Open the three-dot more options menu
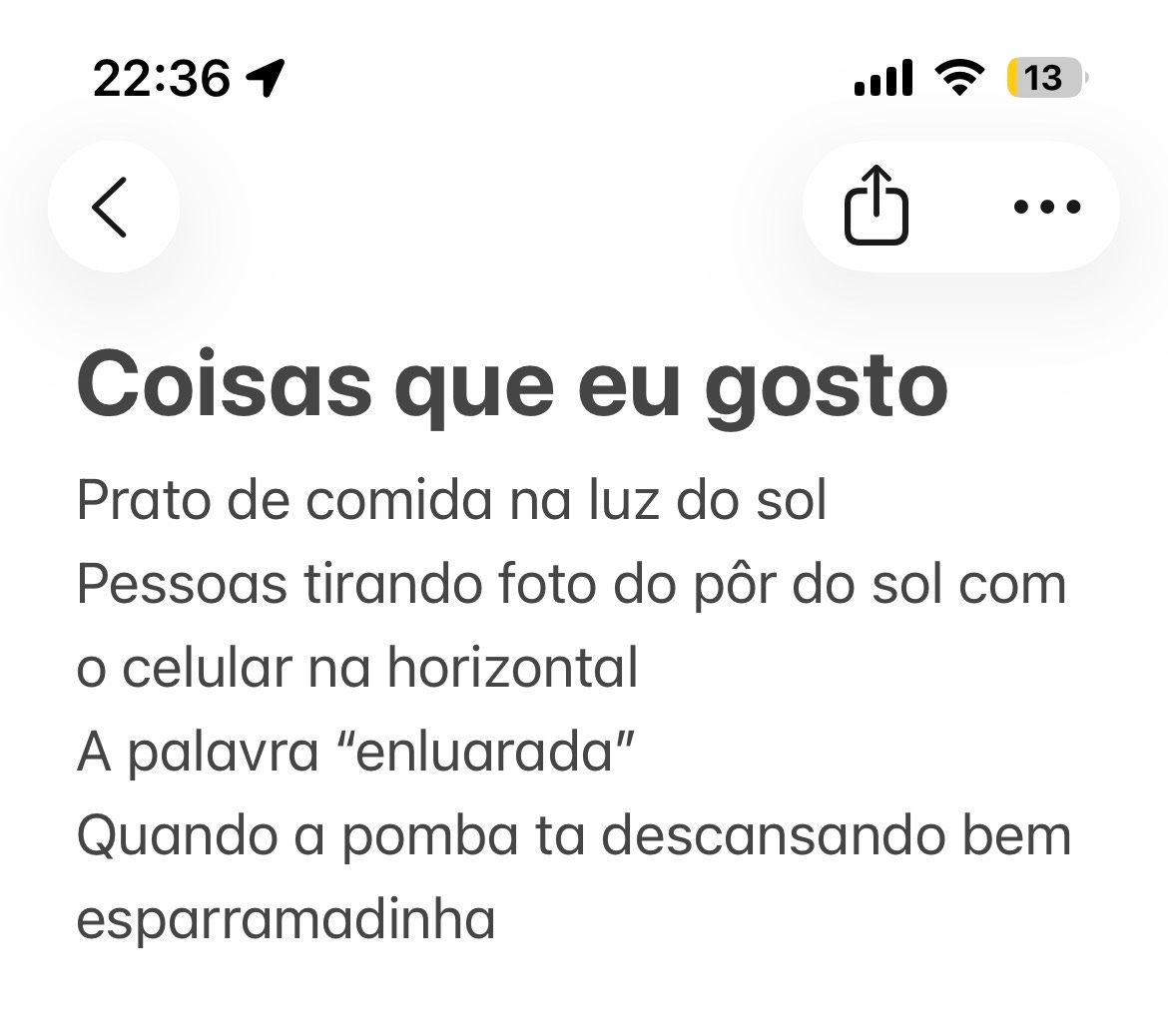This screenshot has width=1168, height=1036. click(x=1046, y=208)
